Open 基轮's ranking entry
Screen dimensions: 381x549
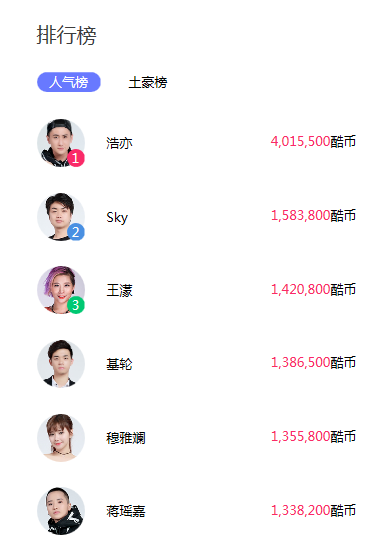click(196, 364)
